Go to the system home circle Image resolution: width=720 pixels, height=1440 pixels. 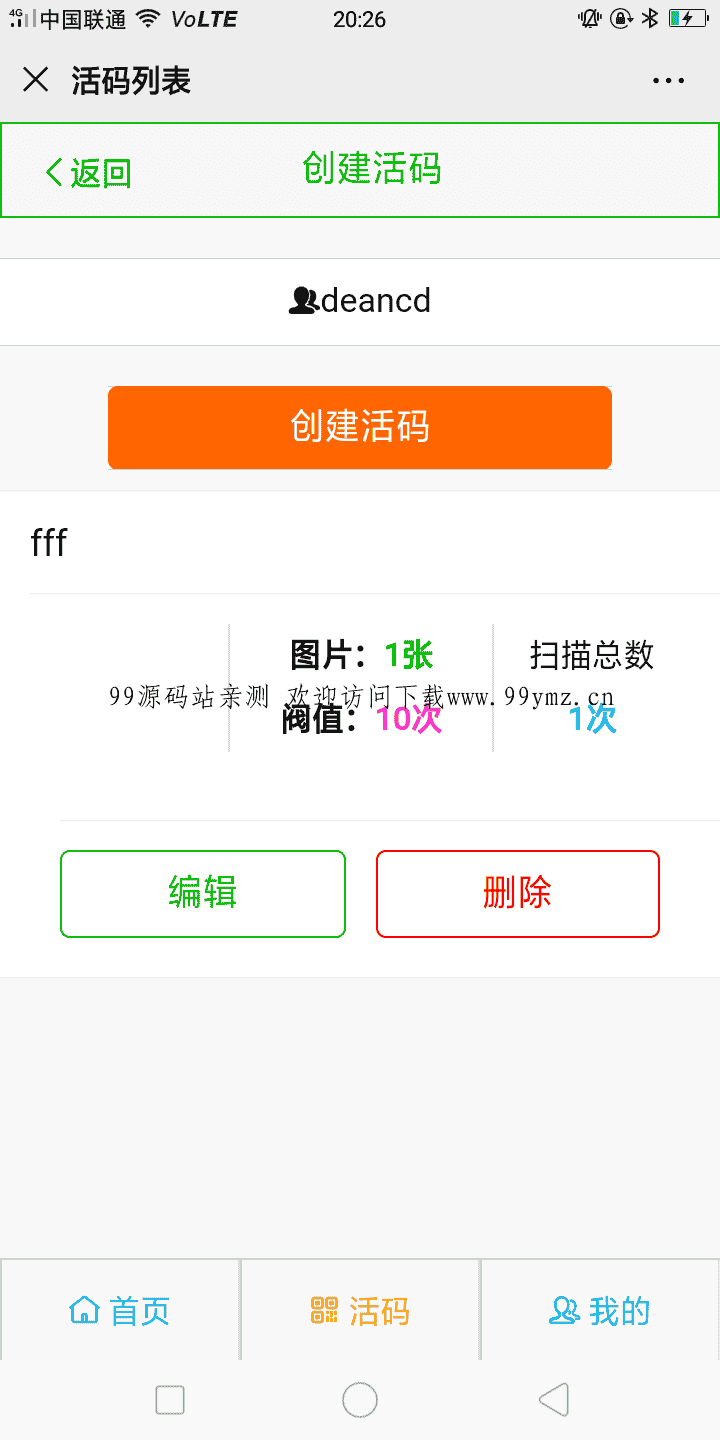(x=360, y=1400)
